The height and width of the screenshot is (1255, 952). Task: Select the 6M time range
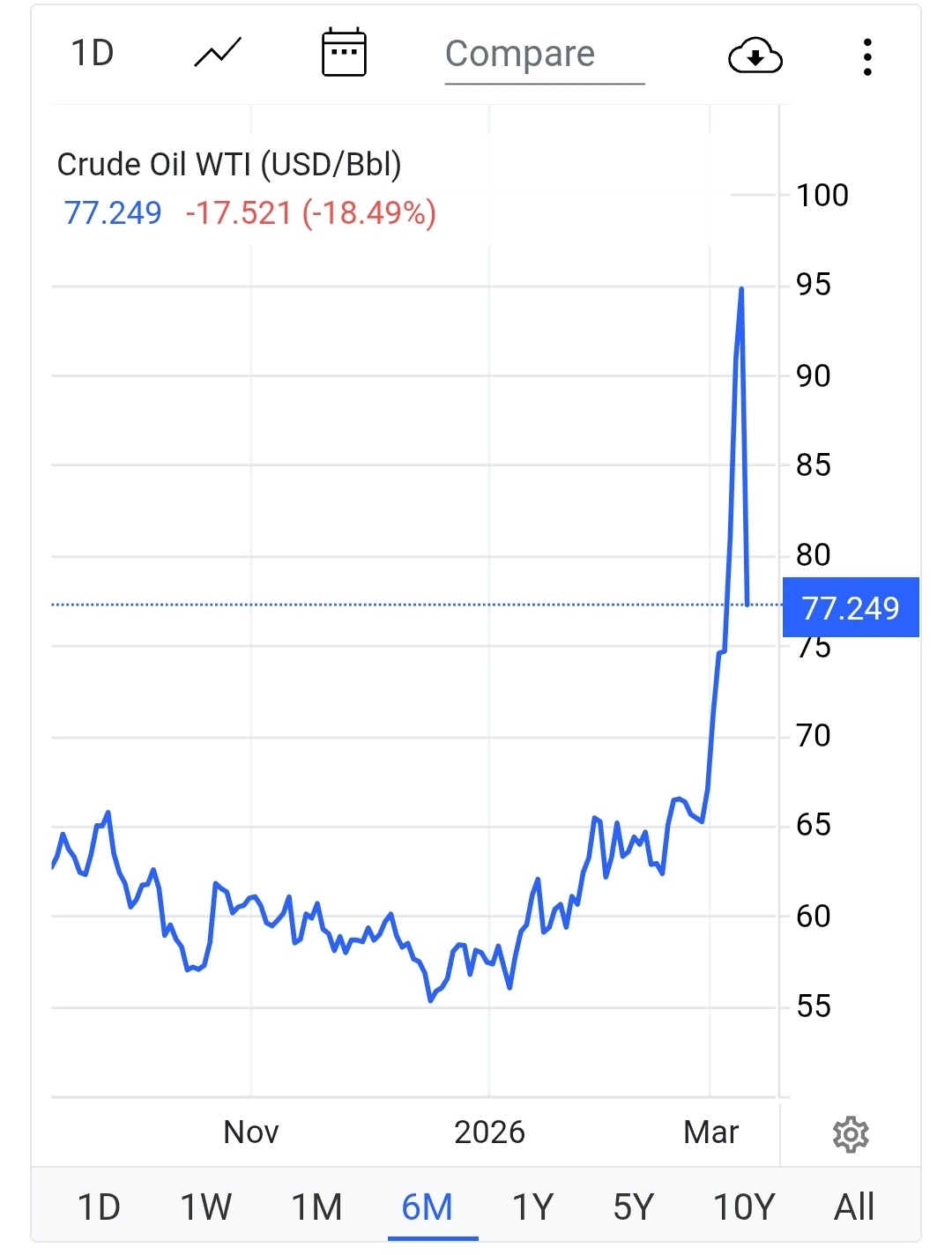428,1207
